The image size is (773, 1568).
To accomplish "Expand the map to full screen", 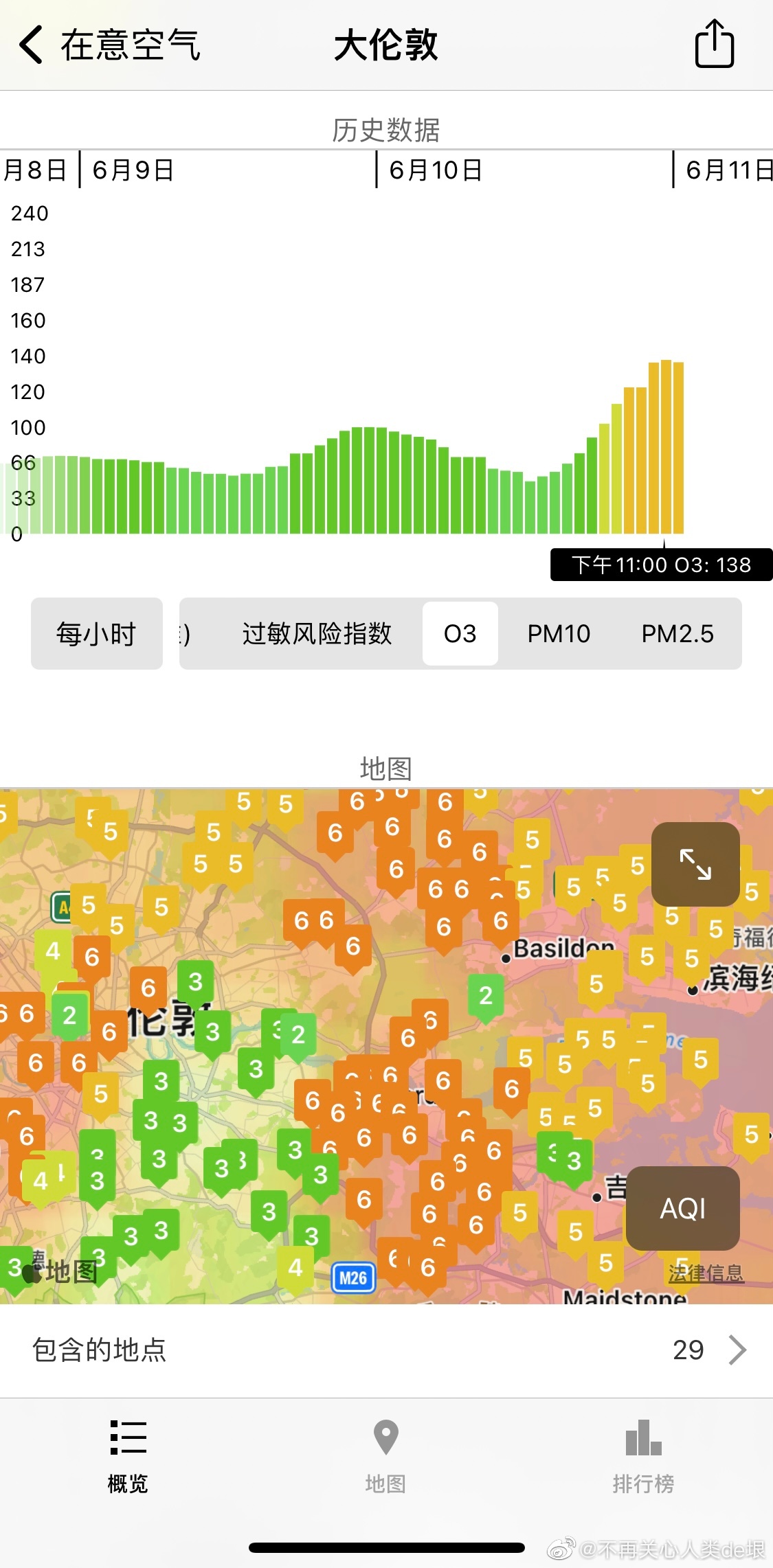I will (695, 864).
